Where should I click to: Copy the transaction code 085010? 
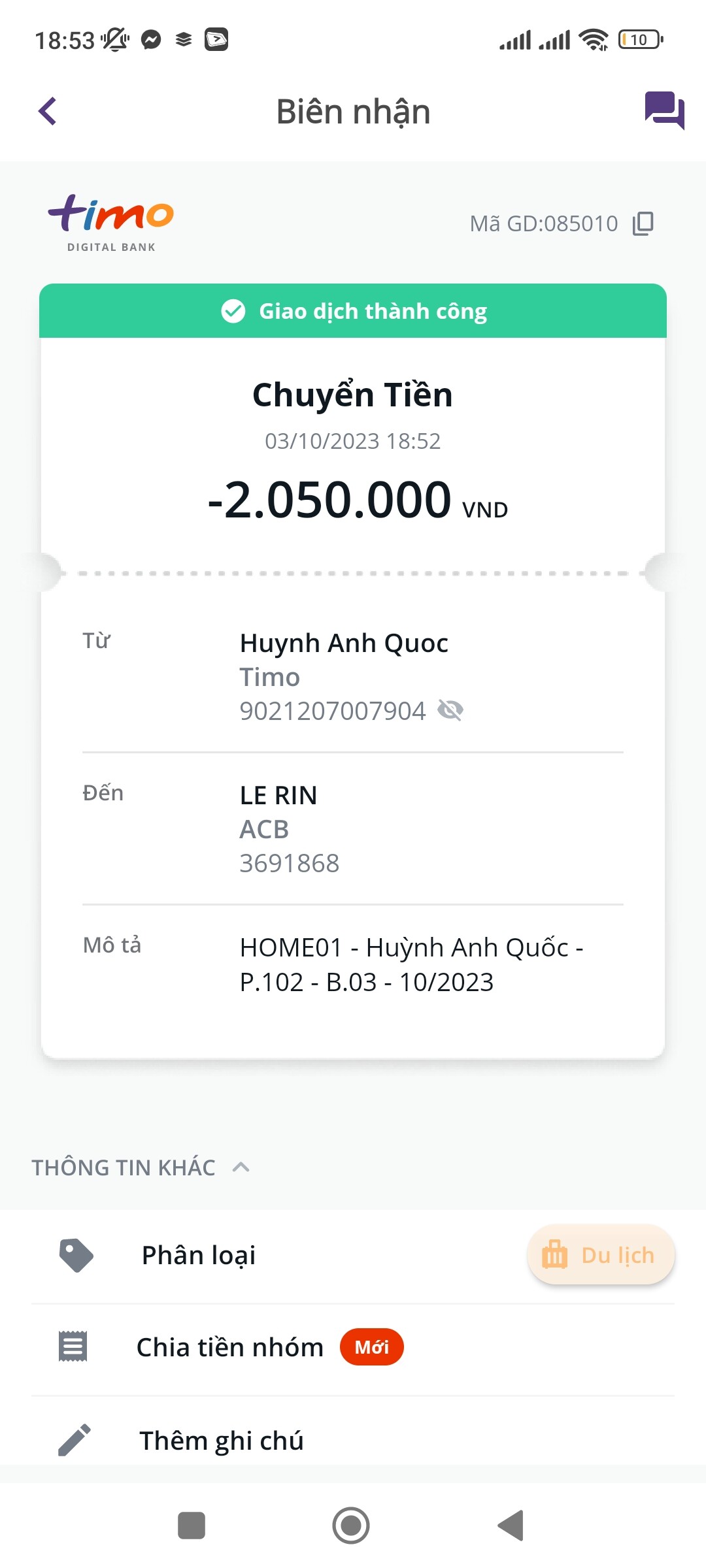pyautogui.click(x=643, y=223)
